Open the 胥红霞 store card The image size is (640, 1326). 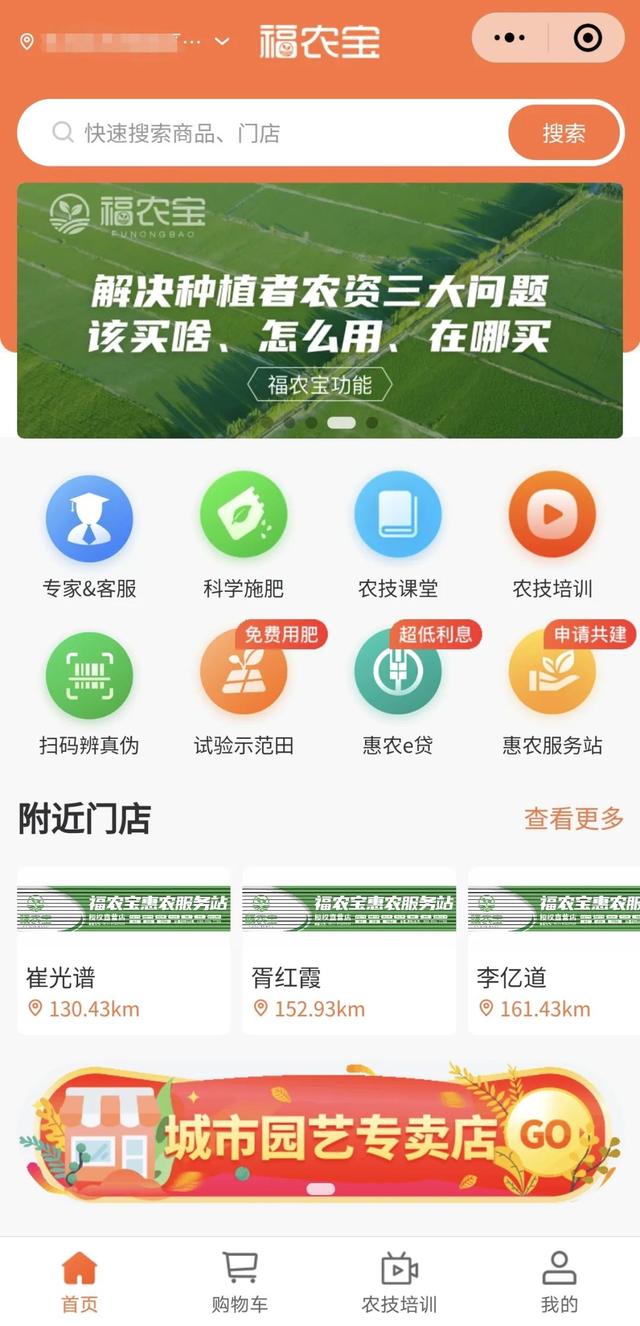tap(349, 950)
